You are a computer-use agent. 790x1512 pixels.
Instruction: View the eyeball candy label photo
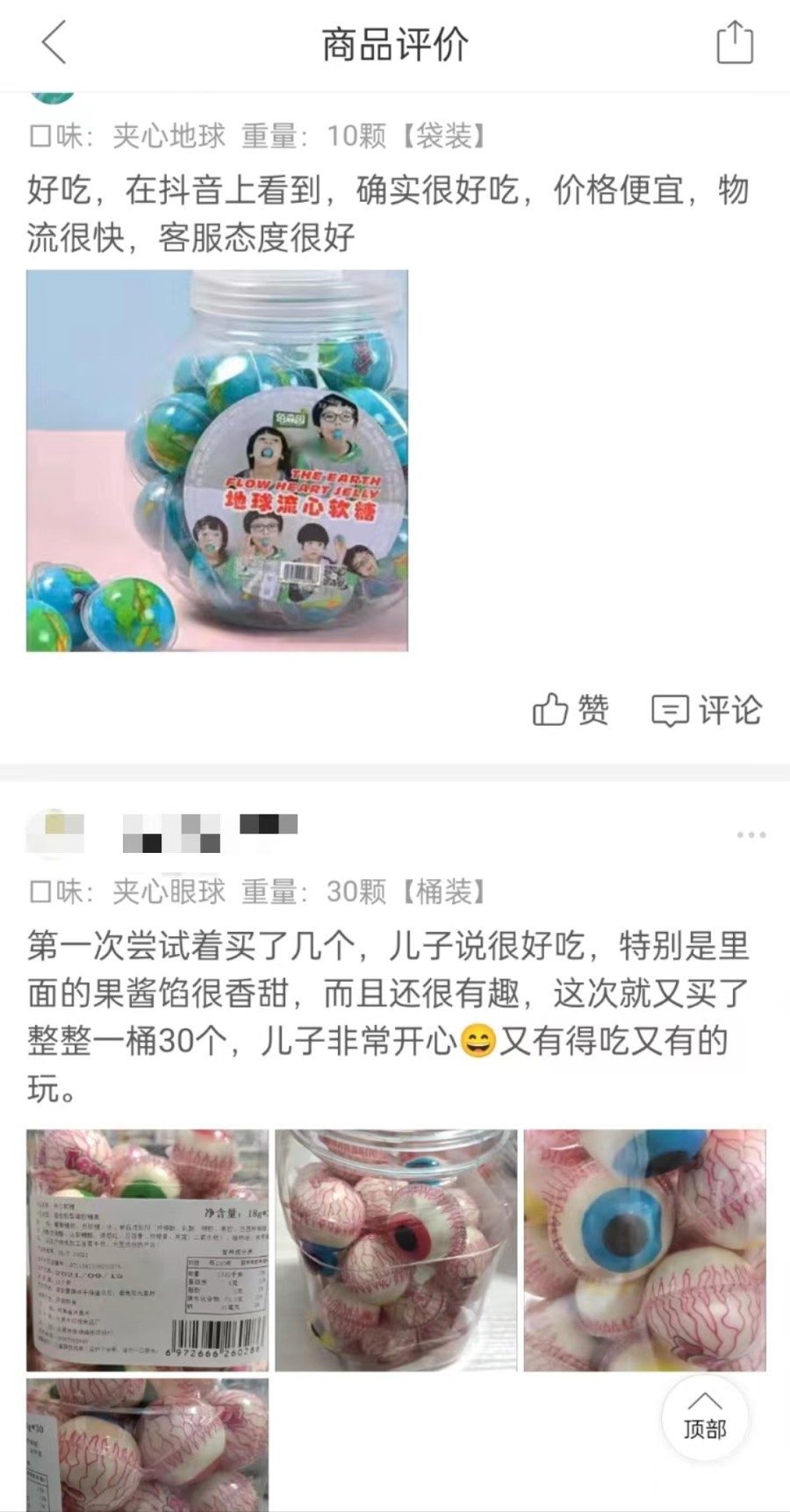tap(147, 1250)
